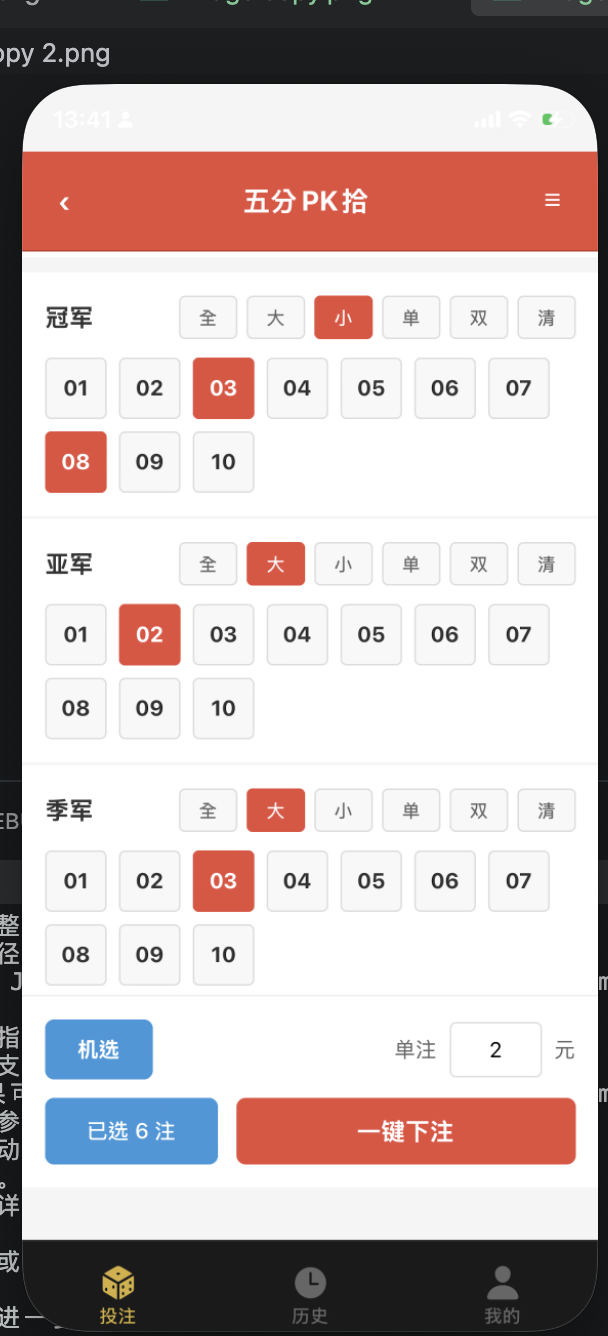608x1336 pixels.
Task: Clear 季军 selections with 清
Action: click(x=546, y=810)
